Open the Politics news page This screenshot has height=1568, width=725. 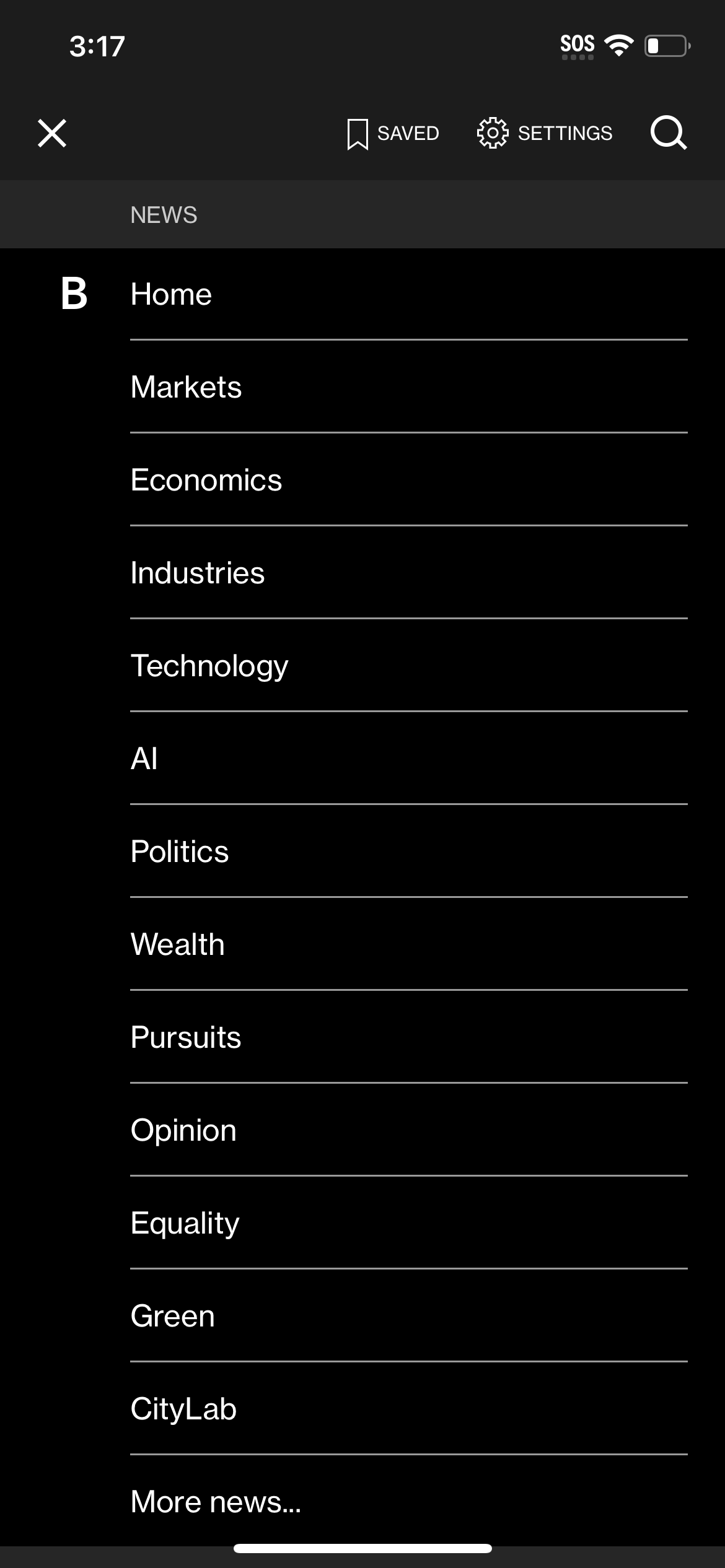pos(179,850)
